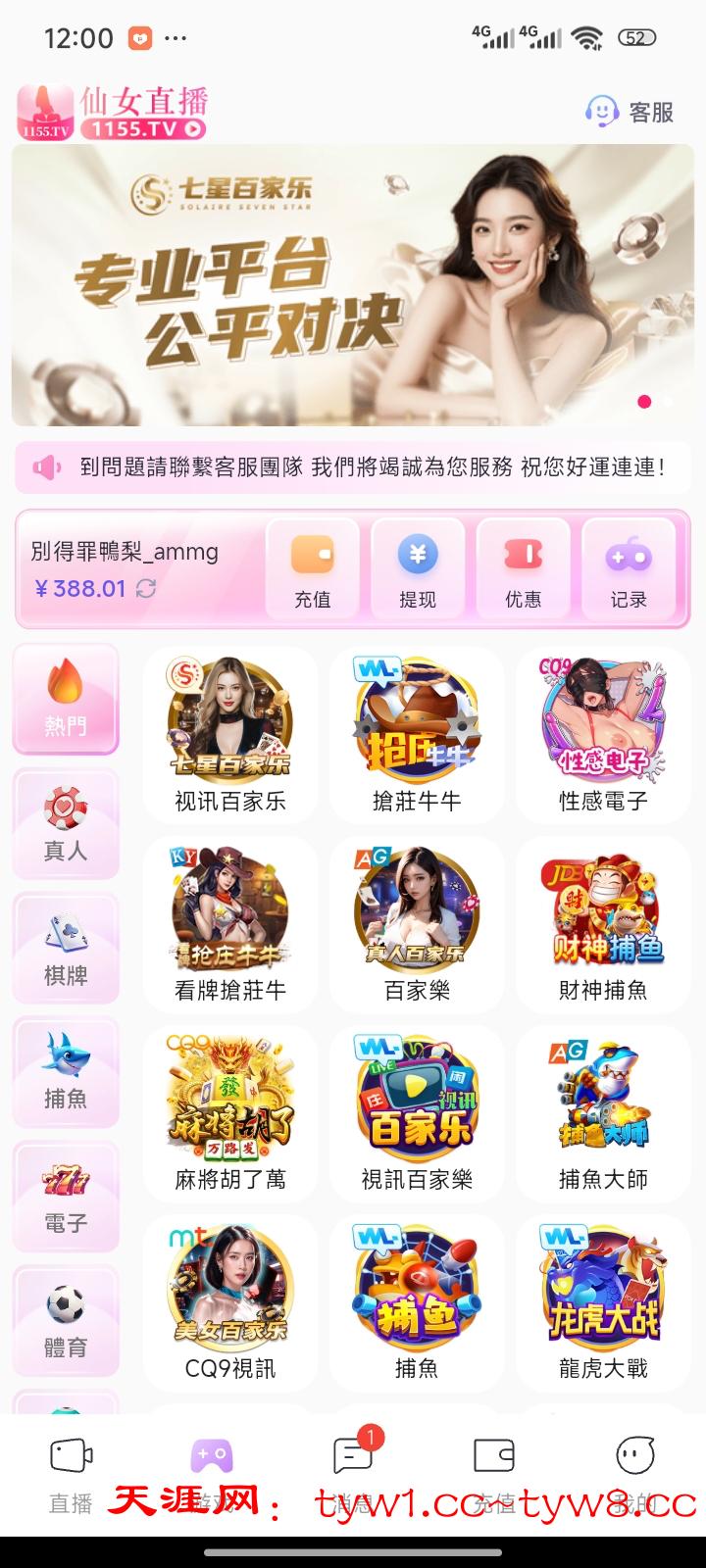
Task: Select the 真人 category
Action: tap(66, 824)
